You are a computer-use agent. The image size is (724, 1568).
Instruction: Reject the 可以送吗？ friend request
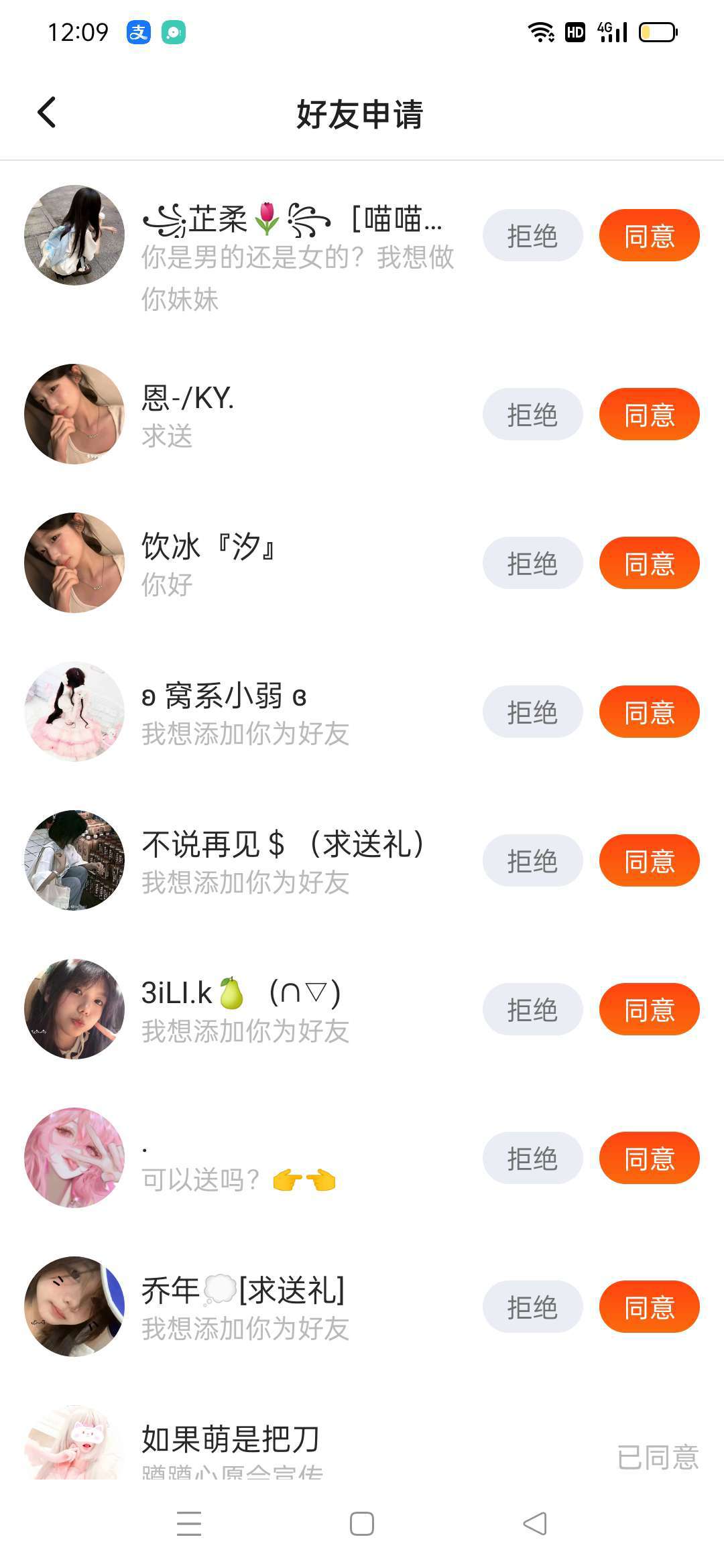click(532, 1158)
